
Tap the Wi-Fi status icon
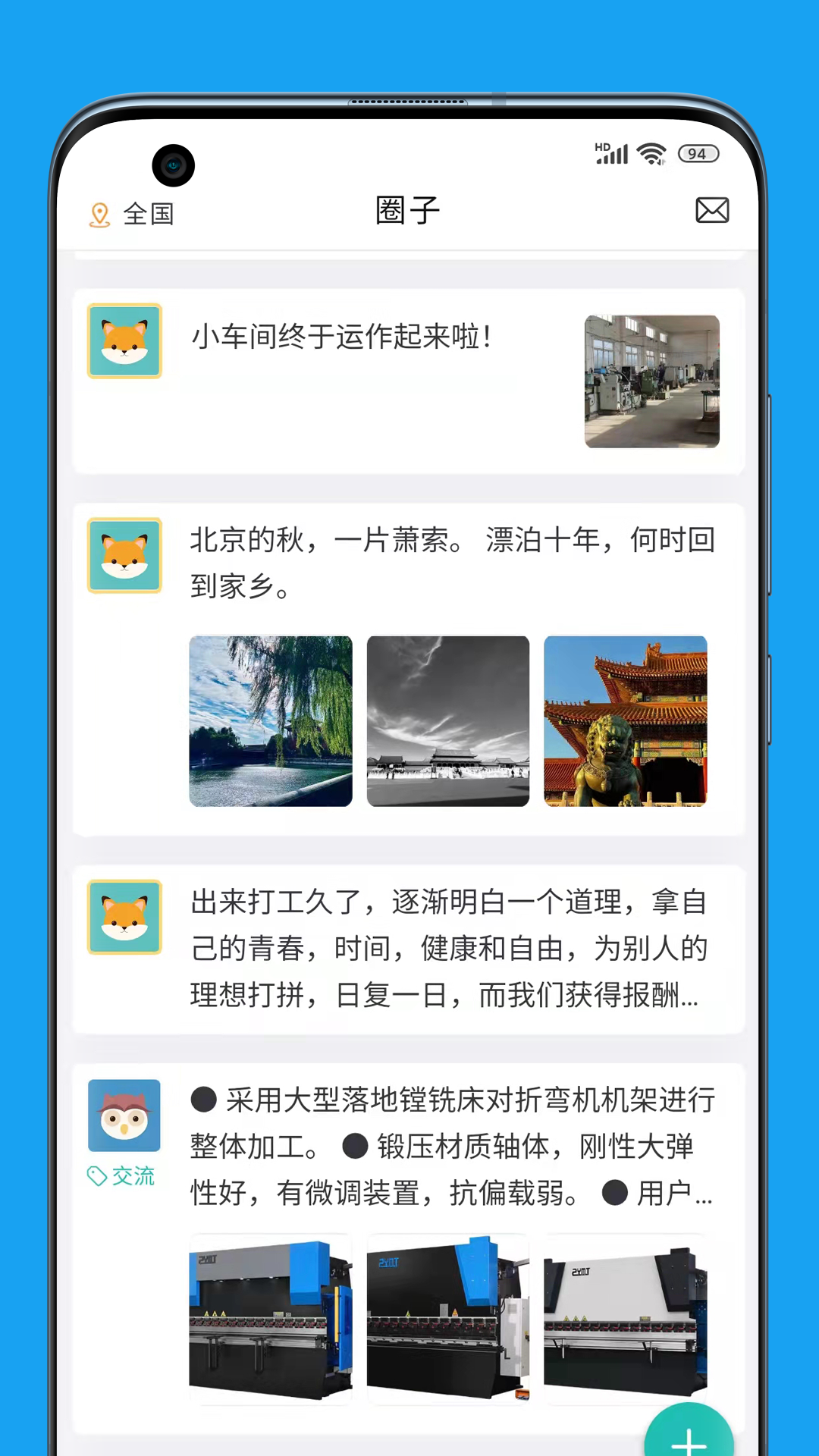click(649, 153)
